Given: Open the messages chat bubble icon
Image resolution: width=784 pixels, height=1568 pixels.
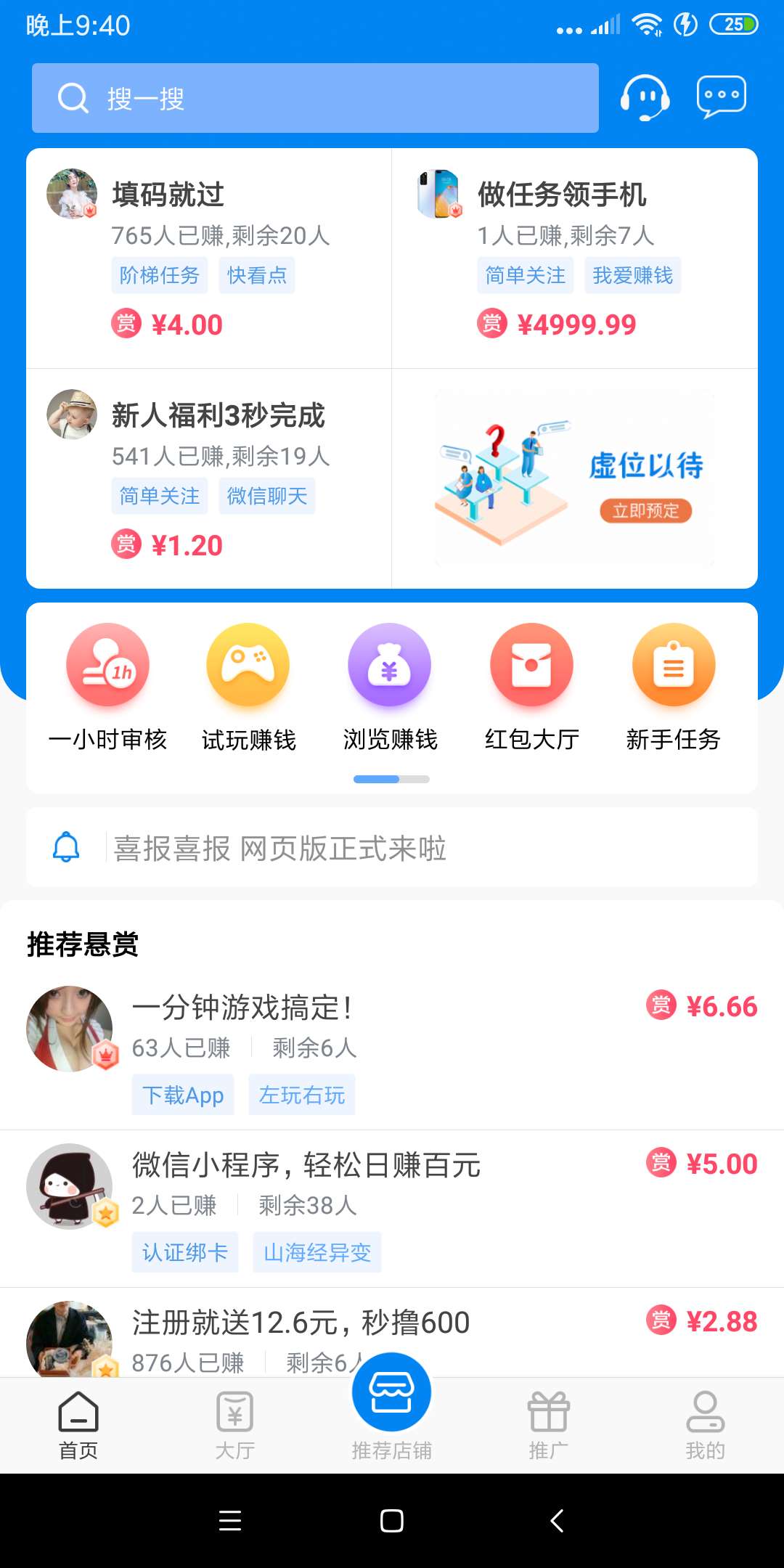Looking at the screenshot, I should point(721,97).
